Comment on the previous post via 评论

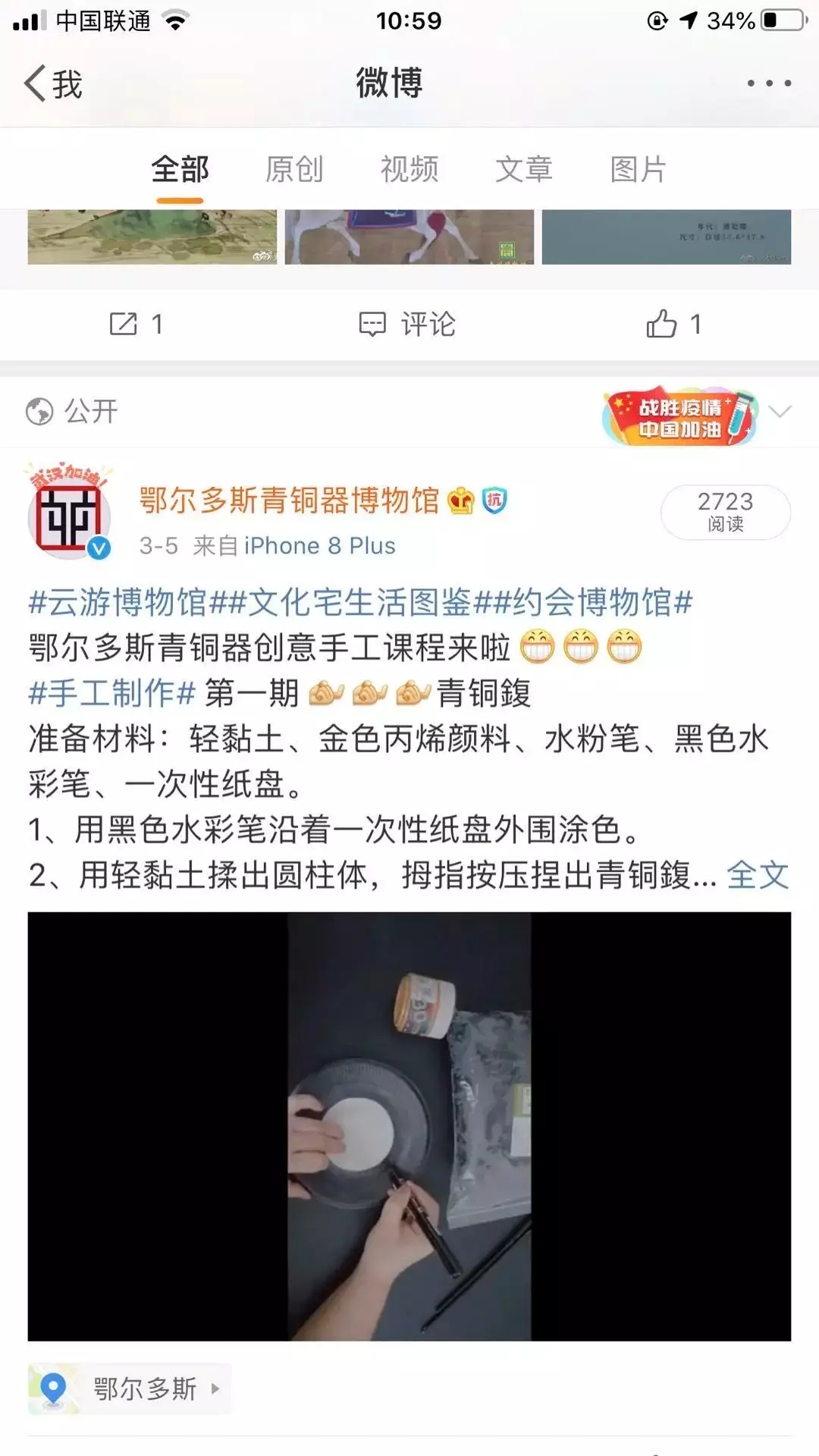click(x=407, y=325)
